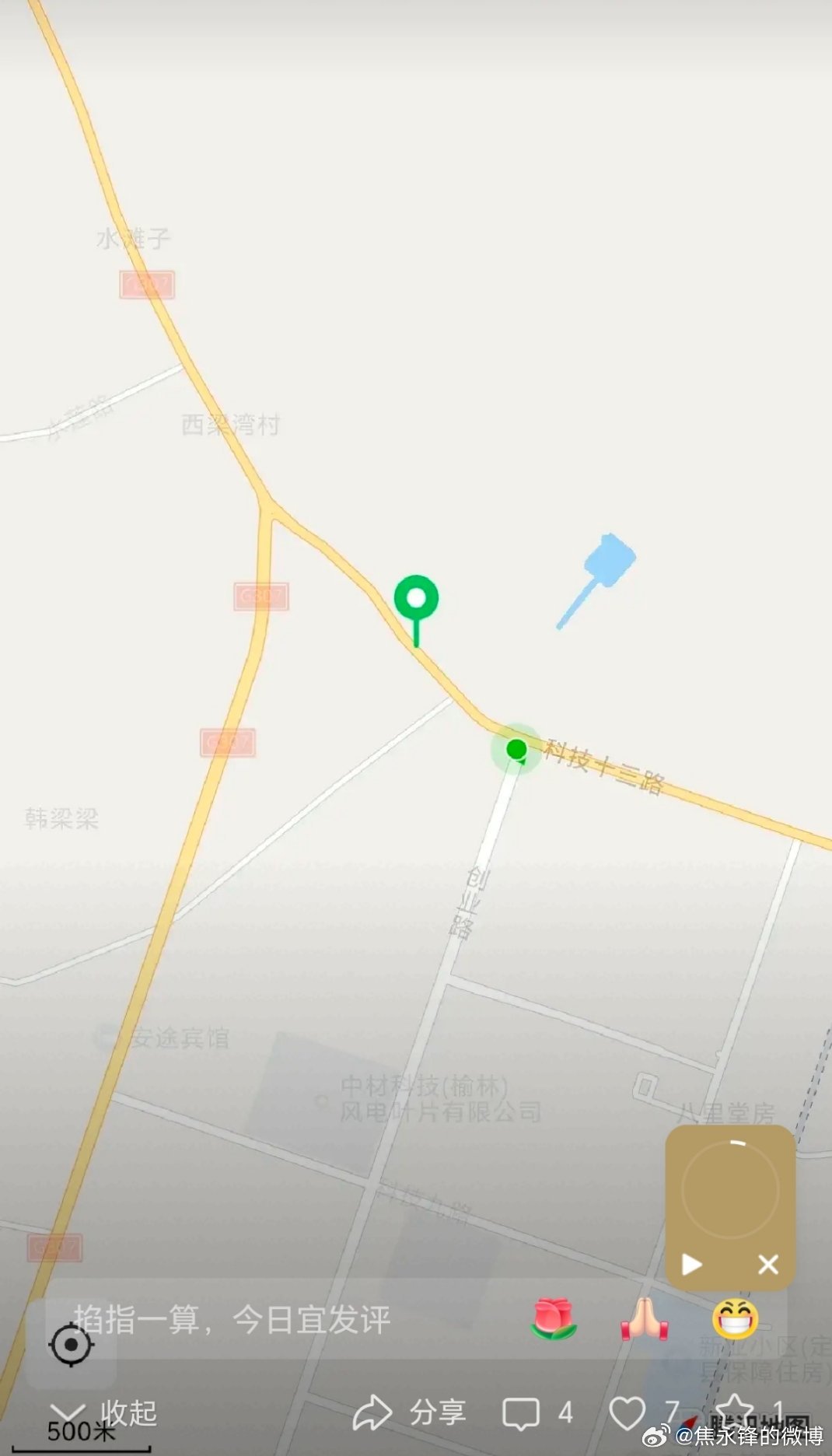Collapse the panel with 收起
This screenshot has height=1456, width=832.
103,1412
